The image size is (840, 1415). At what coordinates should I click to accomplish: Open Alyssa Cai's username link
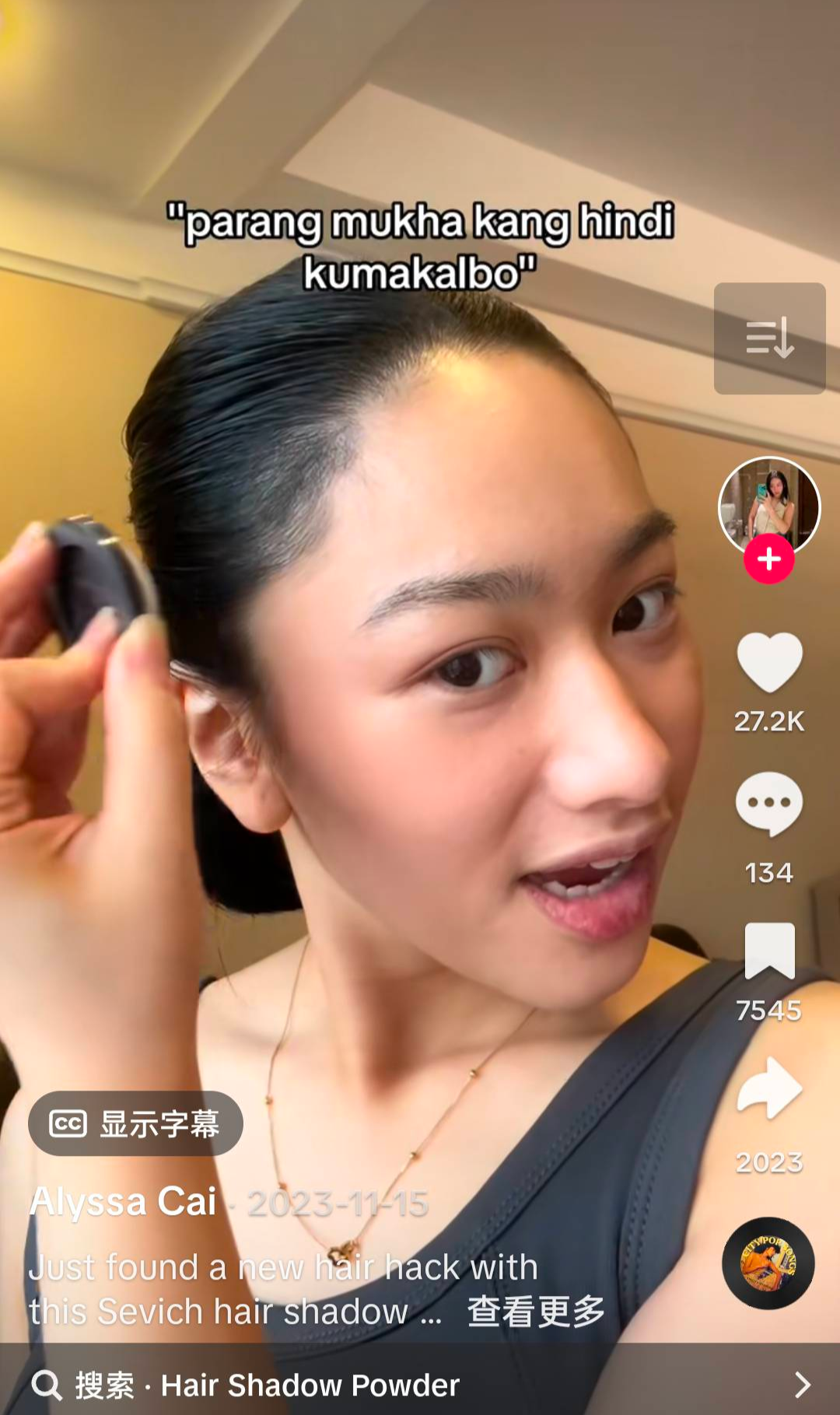coord(123,1201)
